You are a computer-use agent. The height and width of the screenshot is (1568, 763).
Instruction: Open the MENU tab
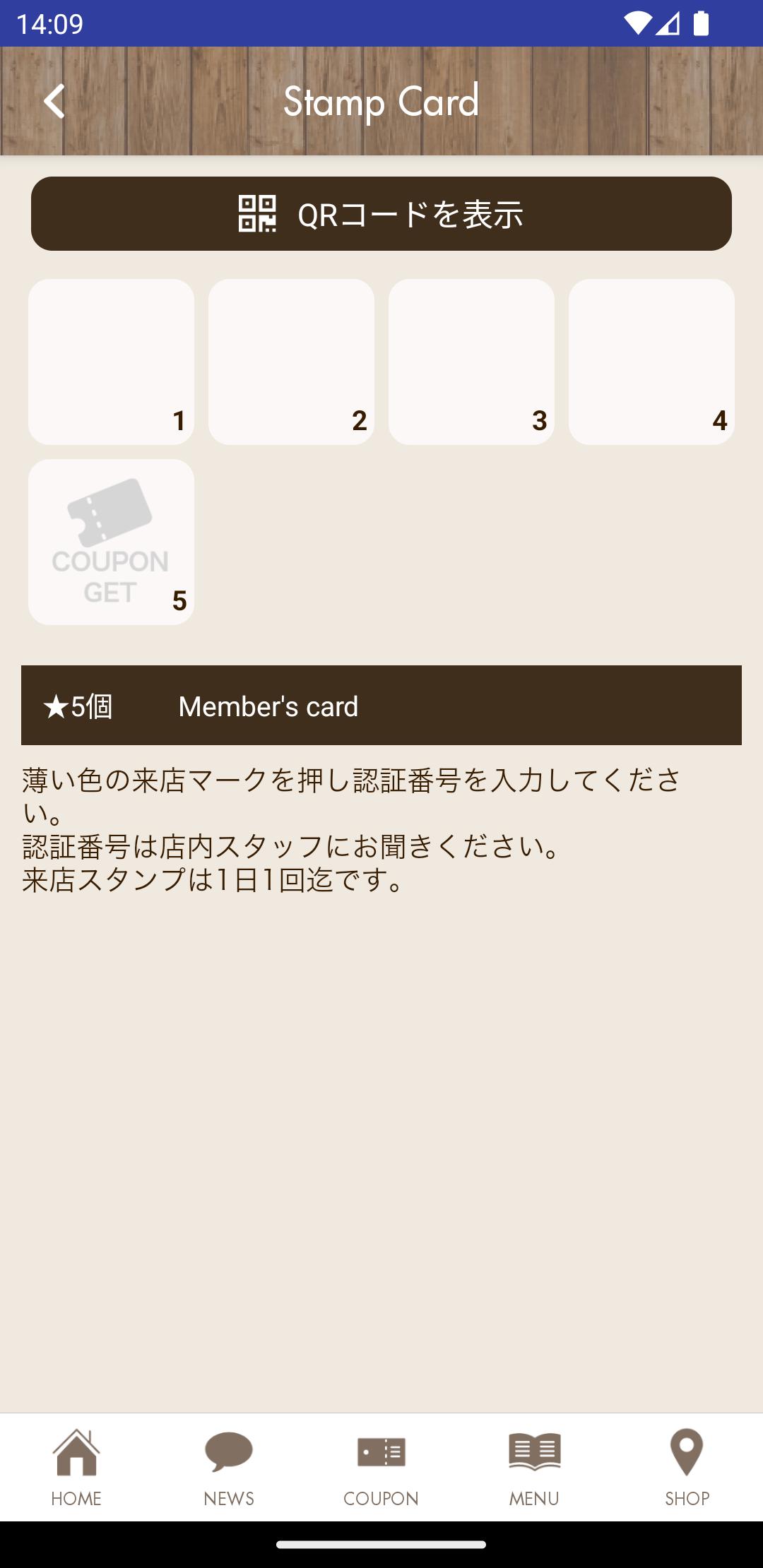[x=534, y=1468]
